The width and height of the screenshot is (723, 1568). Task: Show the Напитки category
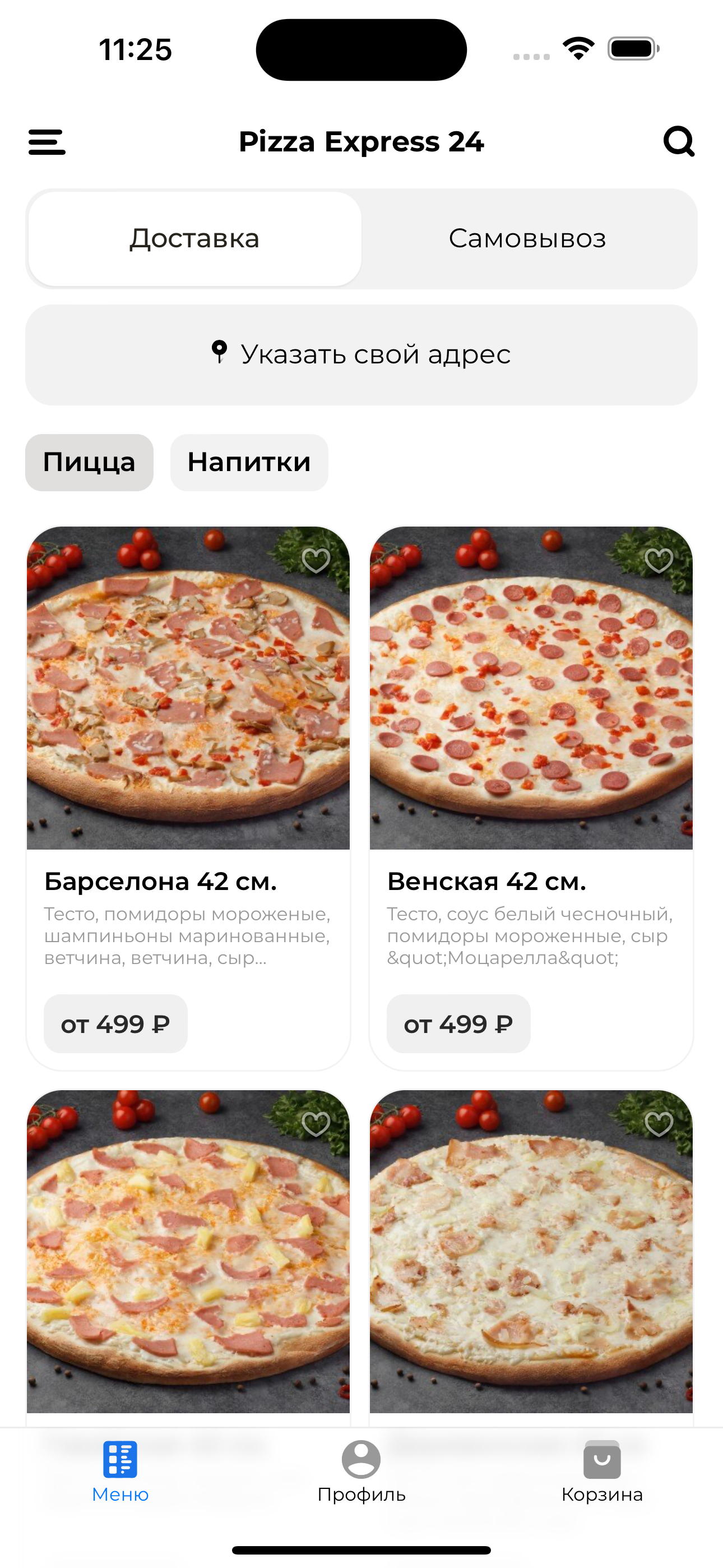(249, 463)
